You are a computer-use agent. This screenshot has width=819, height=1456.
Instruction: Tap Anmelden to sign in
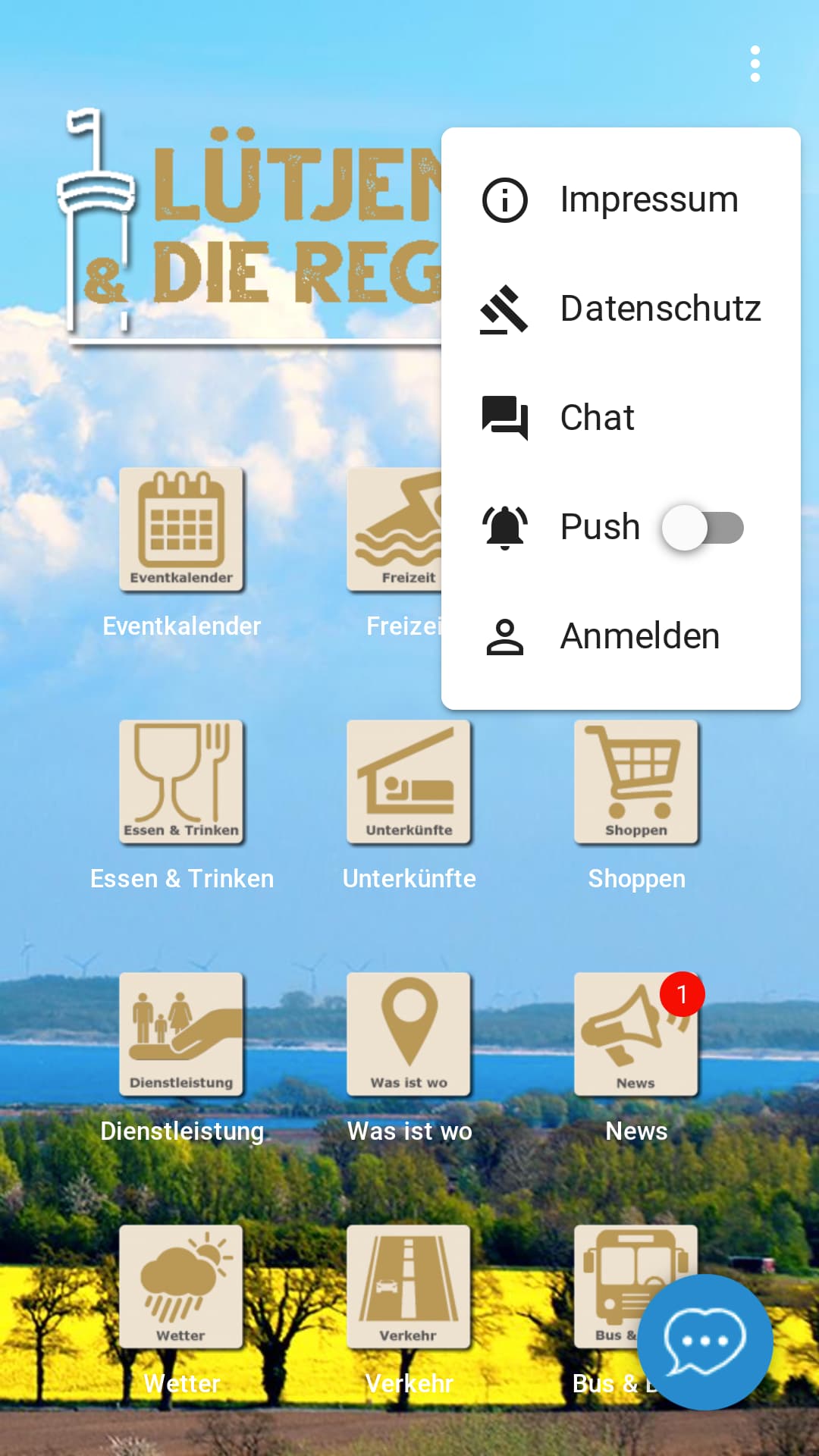(620, 636)
